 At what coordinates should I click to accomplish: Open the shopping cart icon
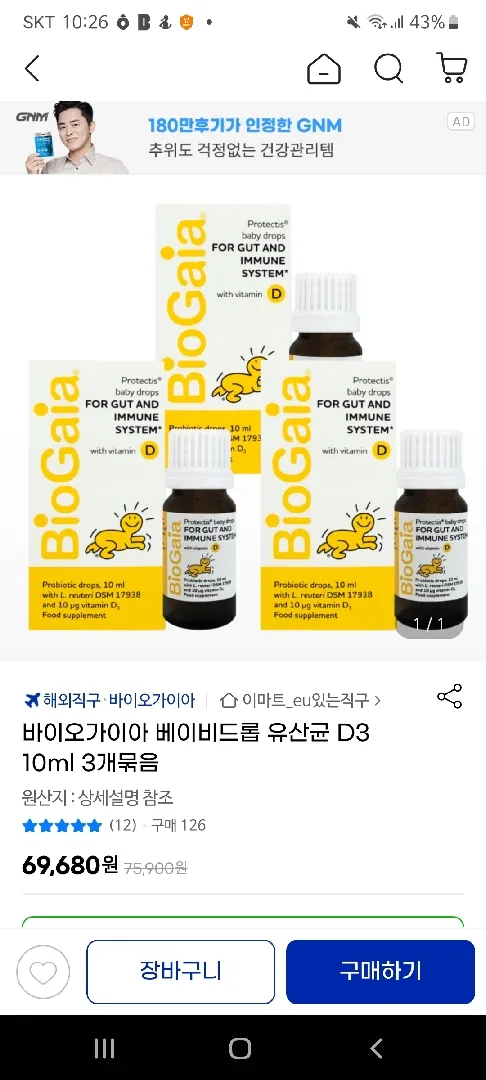click(x=452, y=69)
